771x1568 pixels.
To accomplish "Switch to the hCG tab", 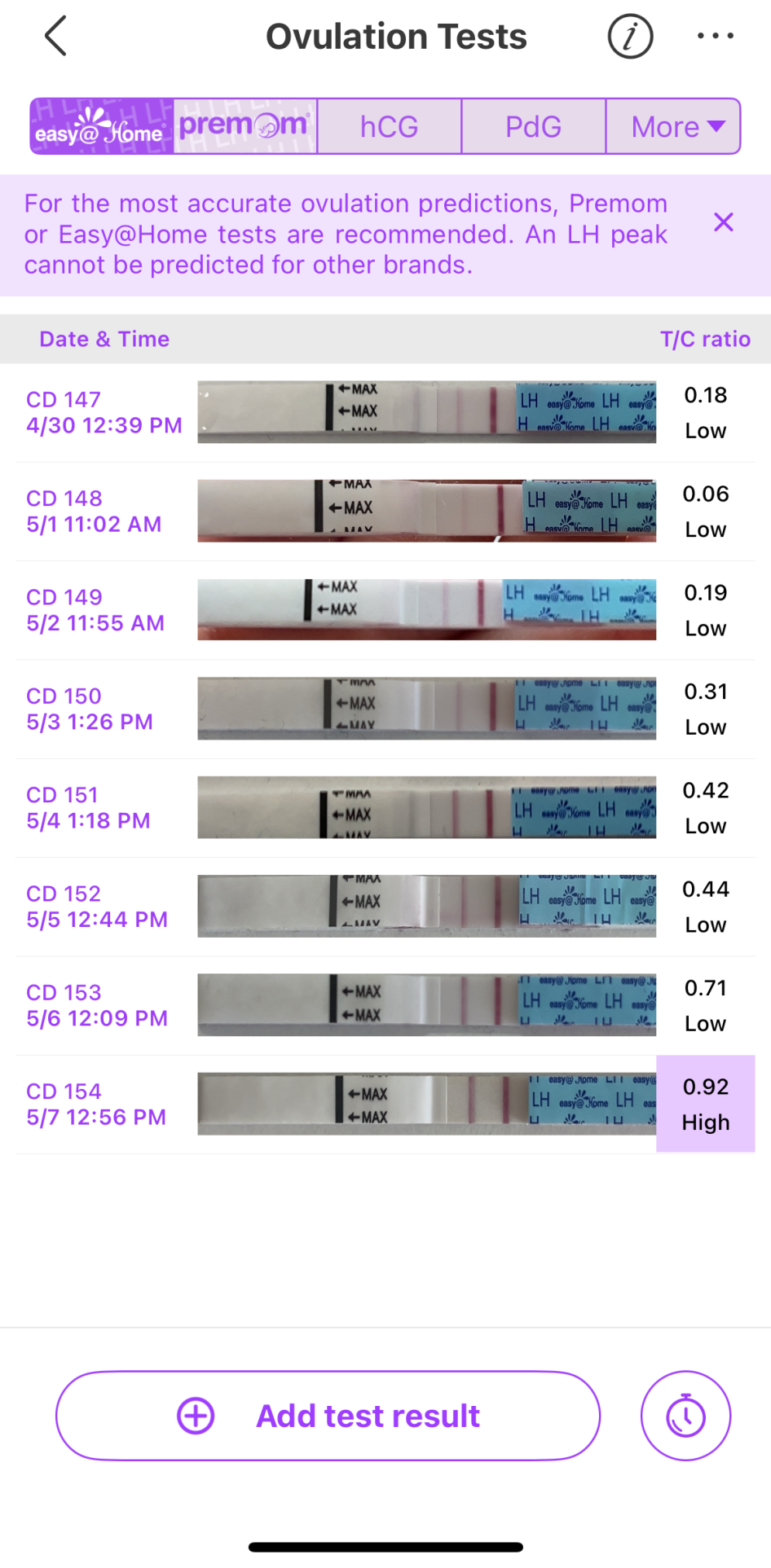I will pos(389,127).
